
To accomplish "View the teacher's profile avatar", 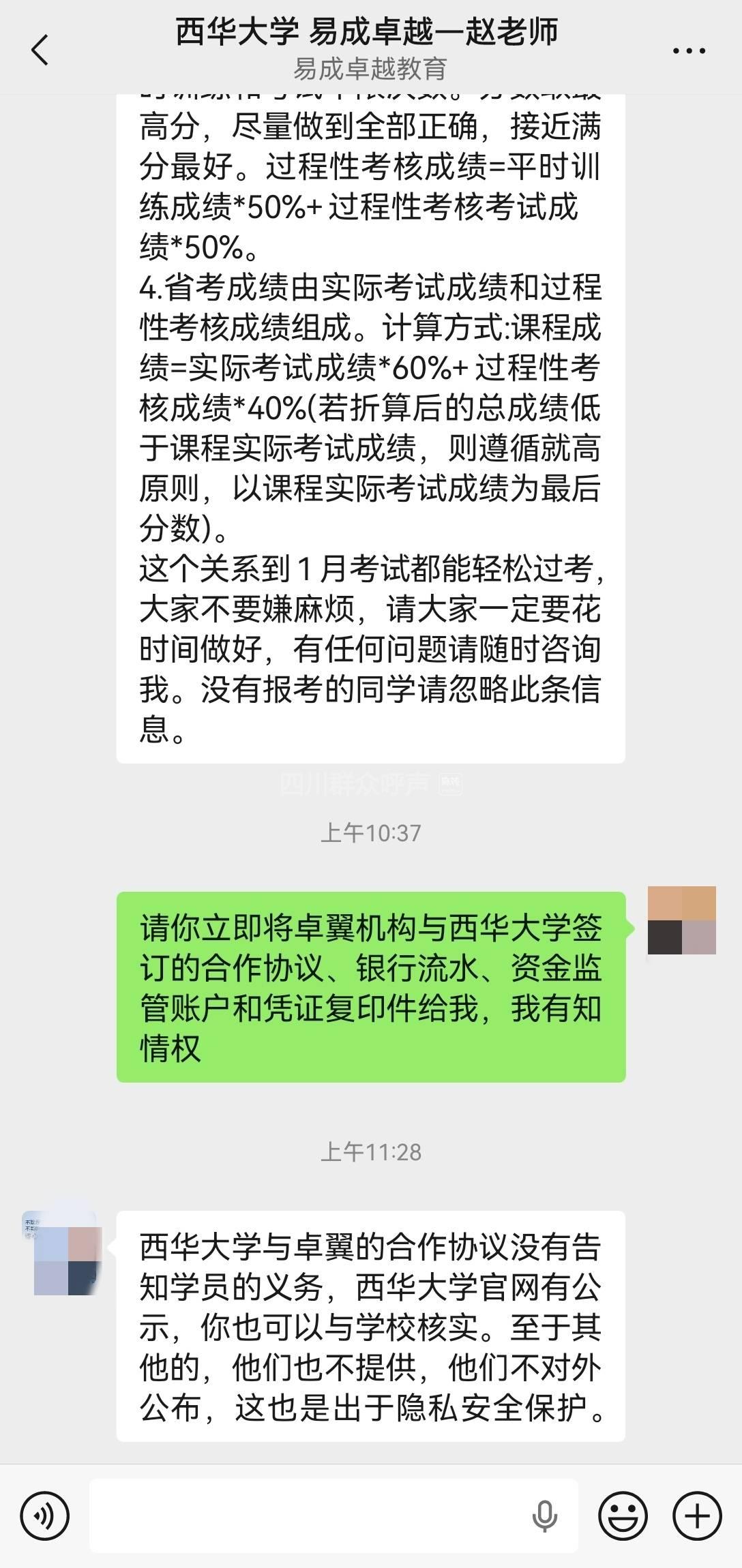I will click(67, 1261).
